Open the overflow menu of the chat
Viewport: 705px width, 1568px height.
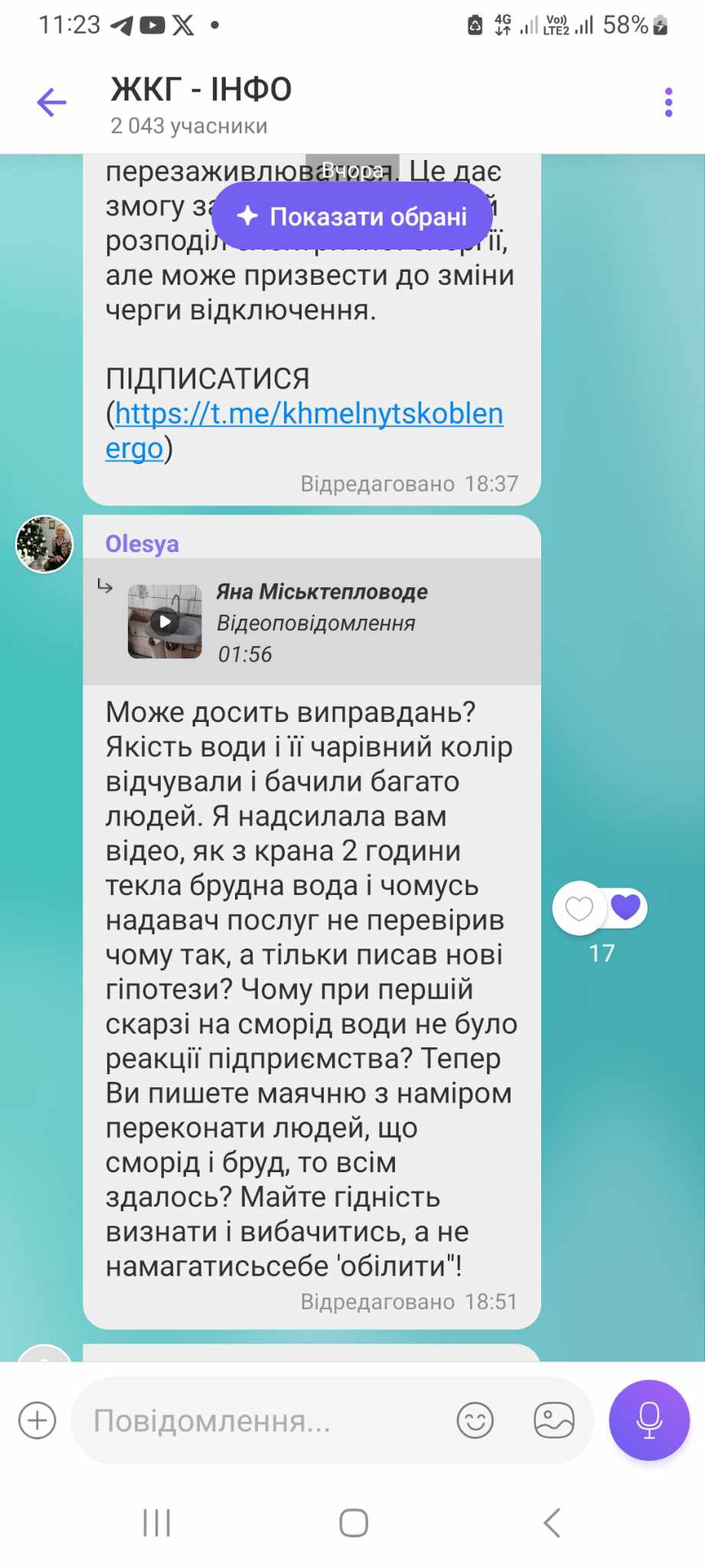[x=668, y=103]
